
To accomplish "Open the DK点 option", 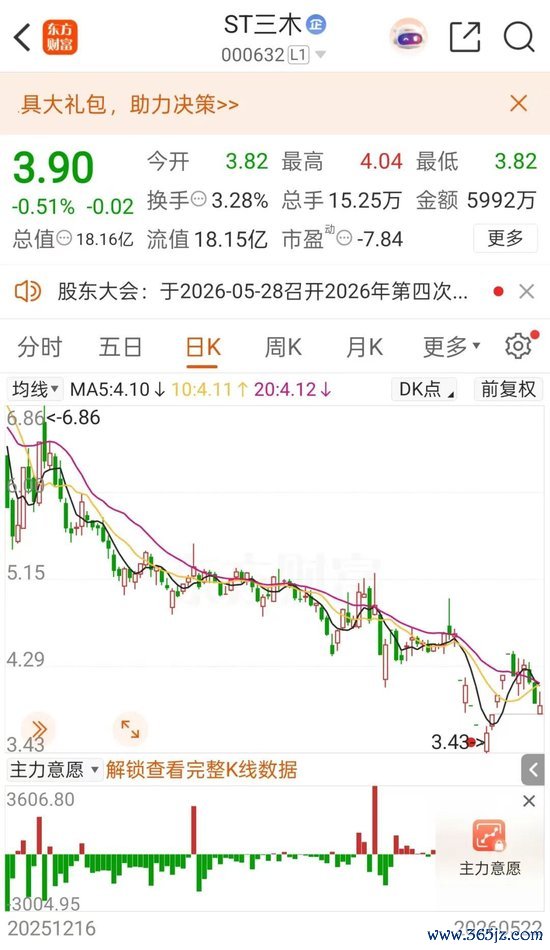I will (x=425, y=389).
